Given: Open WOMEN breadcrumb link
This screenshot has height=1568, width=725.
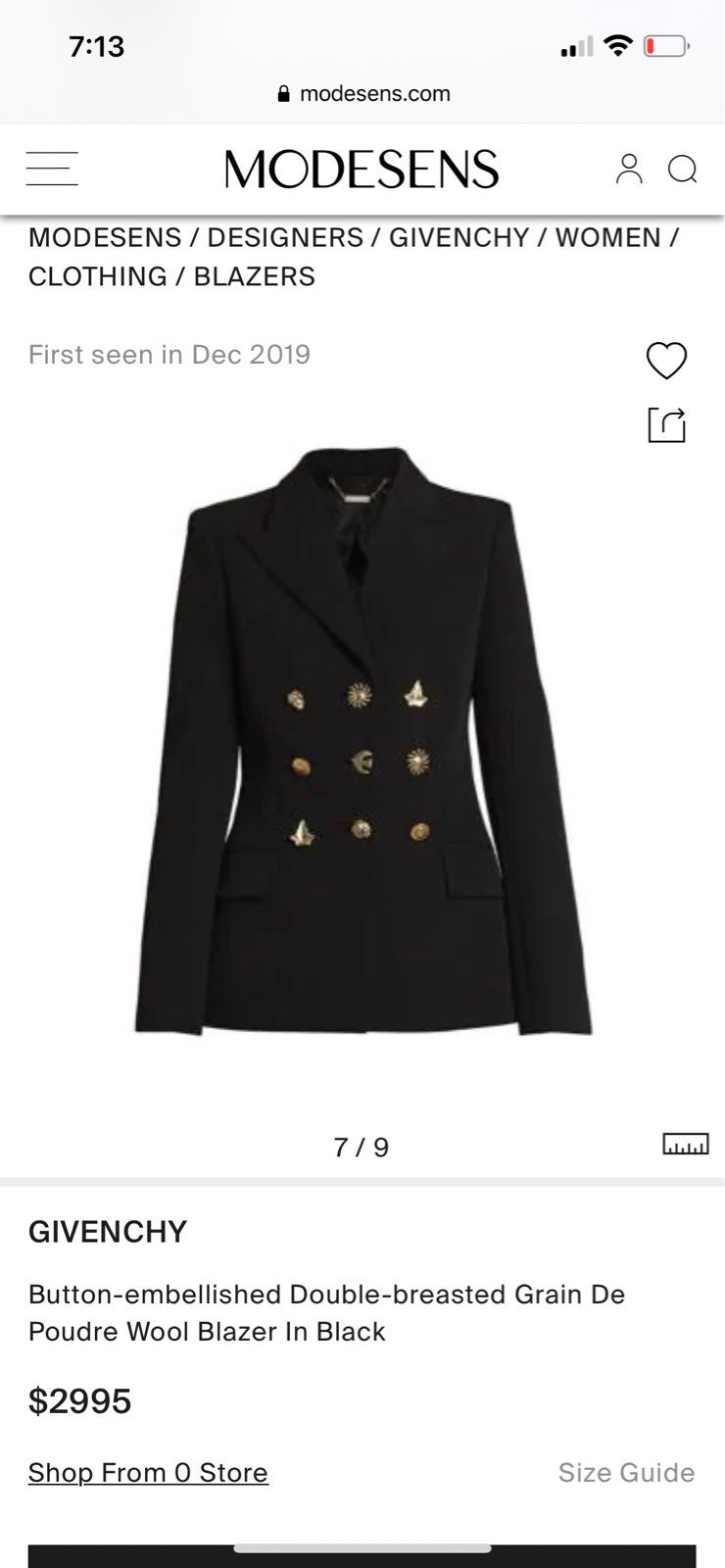Looking at the screenshot, I should pyautogui.click(x=608, y=237).
